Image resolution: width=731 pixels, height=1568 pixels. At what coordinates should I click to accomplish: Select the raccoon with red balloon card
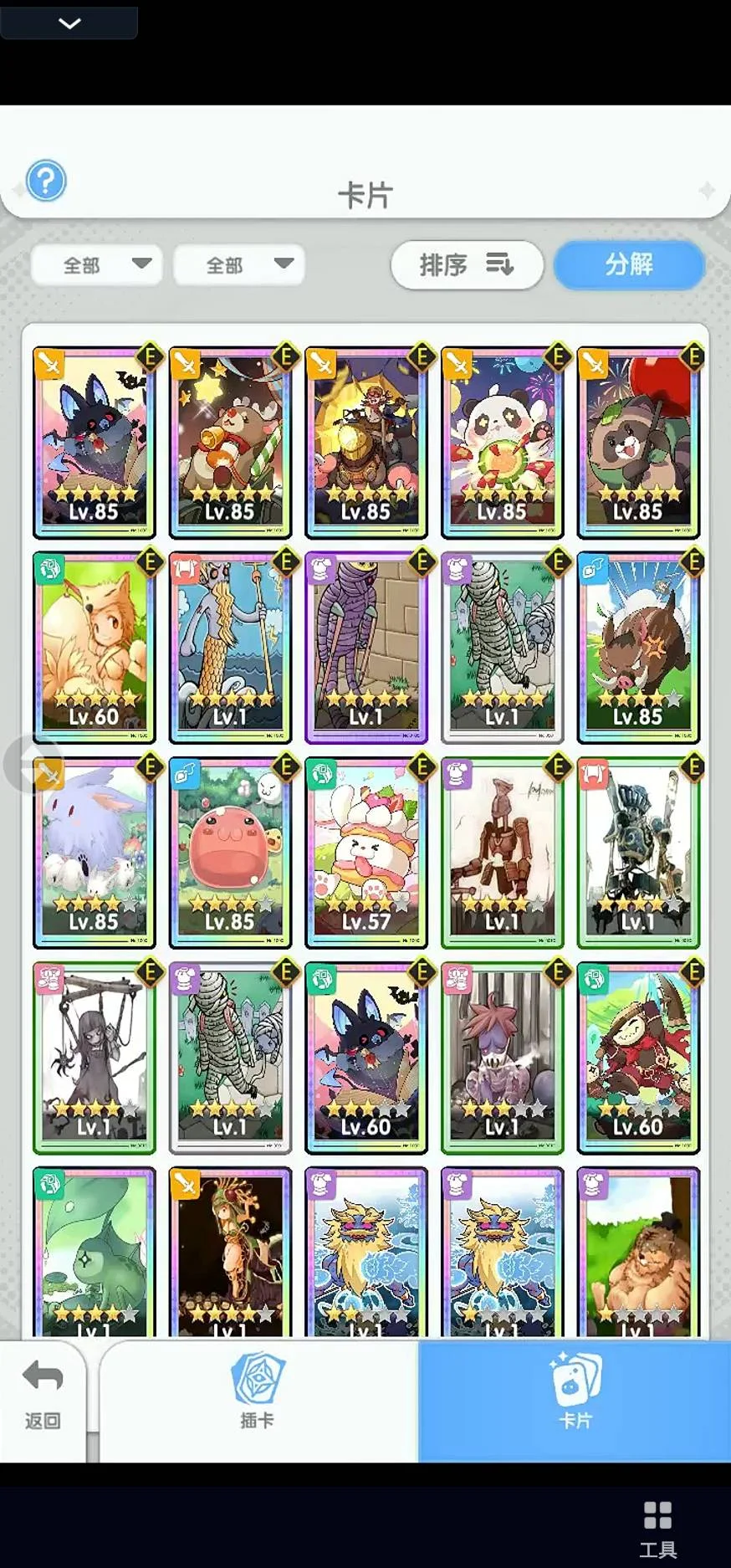[638, 443]
